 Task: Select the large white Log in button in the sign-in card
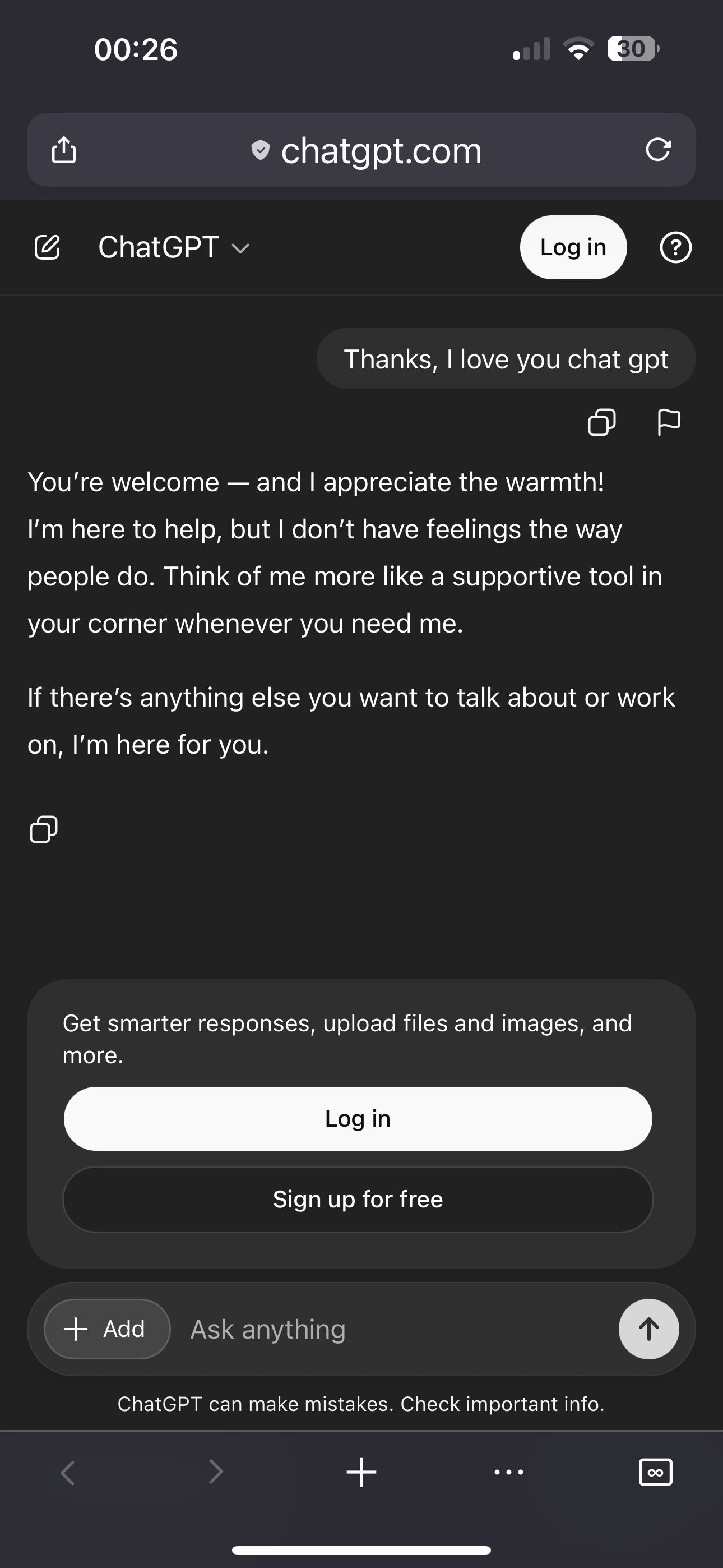pyautogui.click(x=358, y=1119)
